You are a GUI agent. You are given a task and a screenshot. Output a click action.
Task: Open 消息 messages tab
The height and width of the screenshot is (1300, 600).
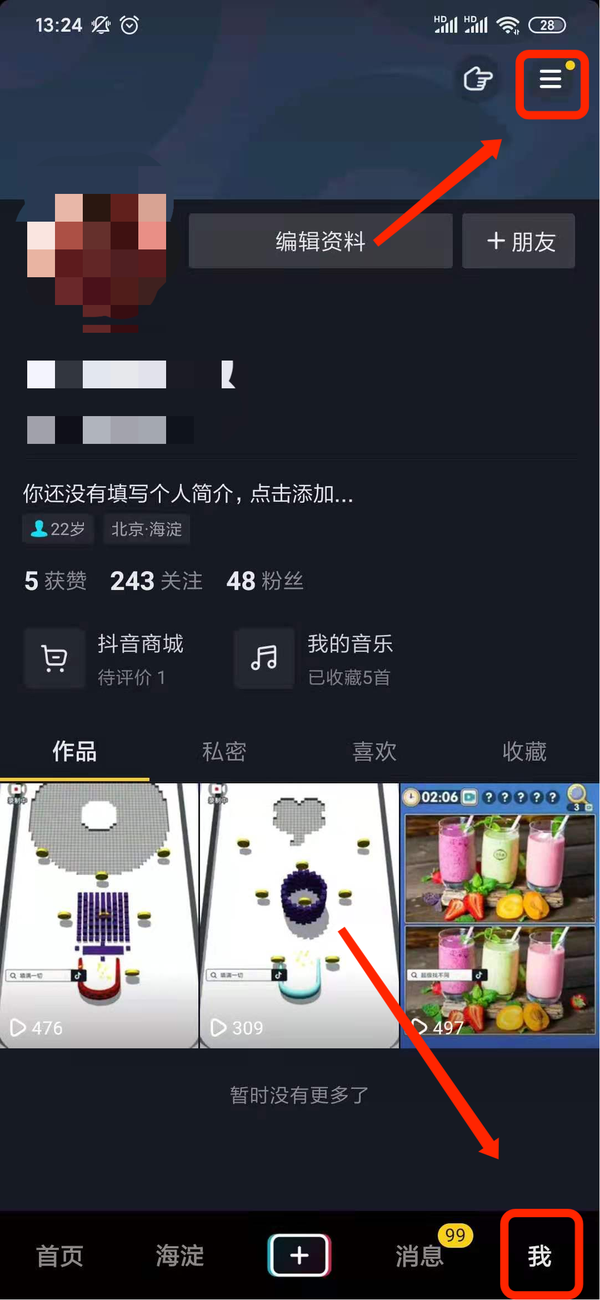pos(420,1256)
